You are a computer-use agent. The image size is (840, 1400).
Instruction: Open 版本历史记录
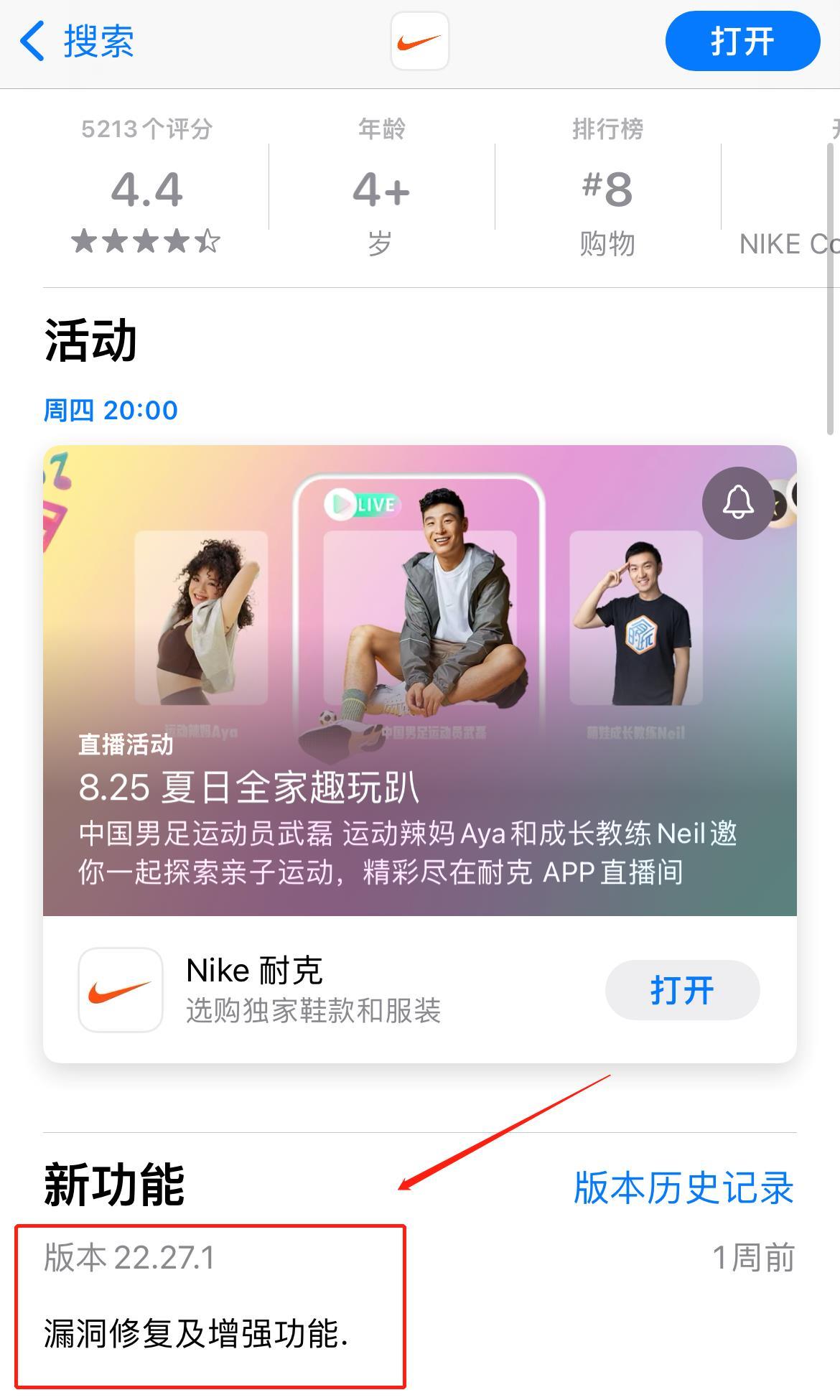683,1187
